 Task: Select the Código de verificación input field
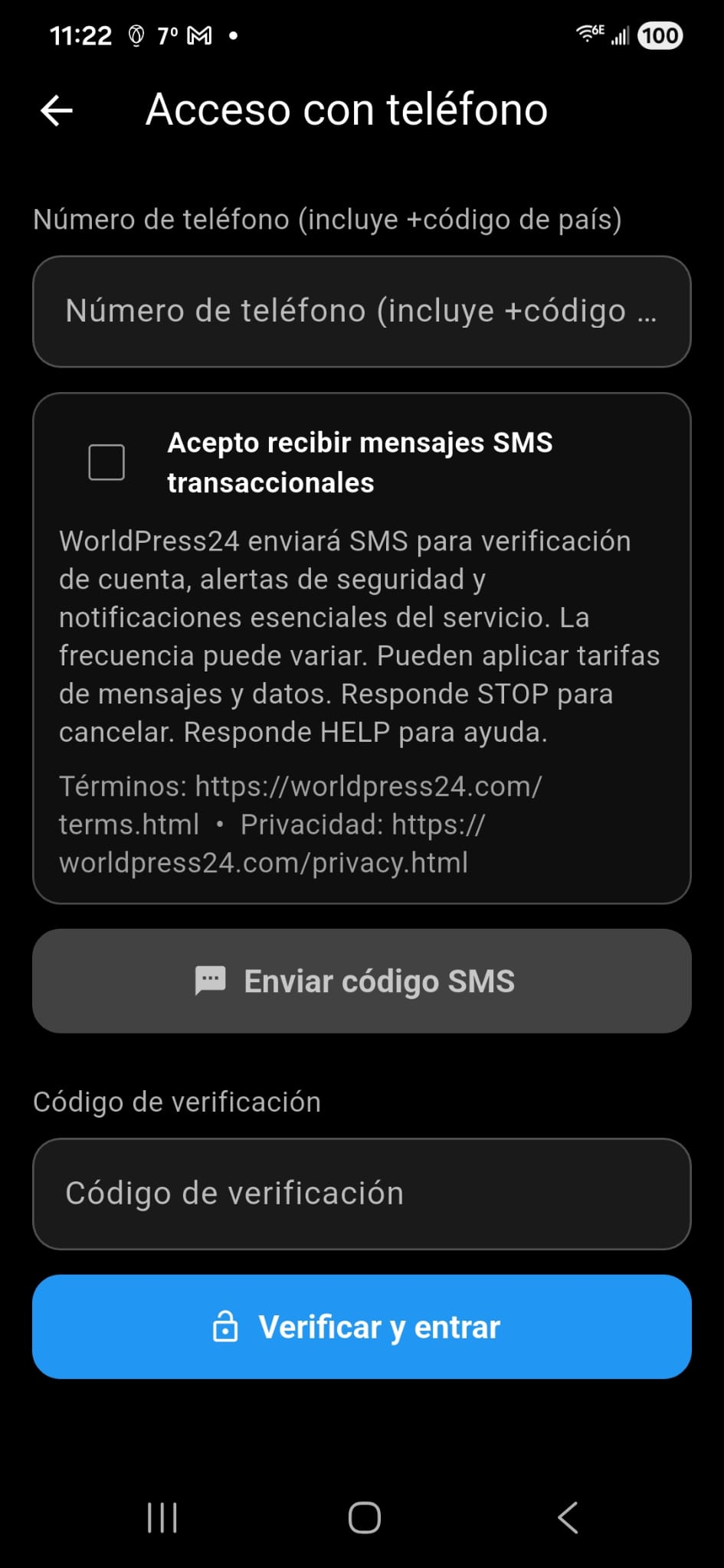[362, 1193]
